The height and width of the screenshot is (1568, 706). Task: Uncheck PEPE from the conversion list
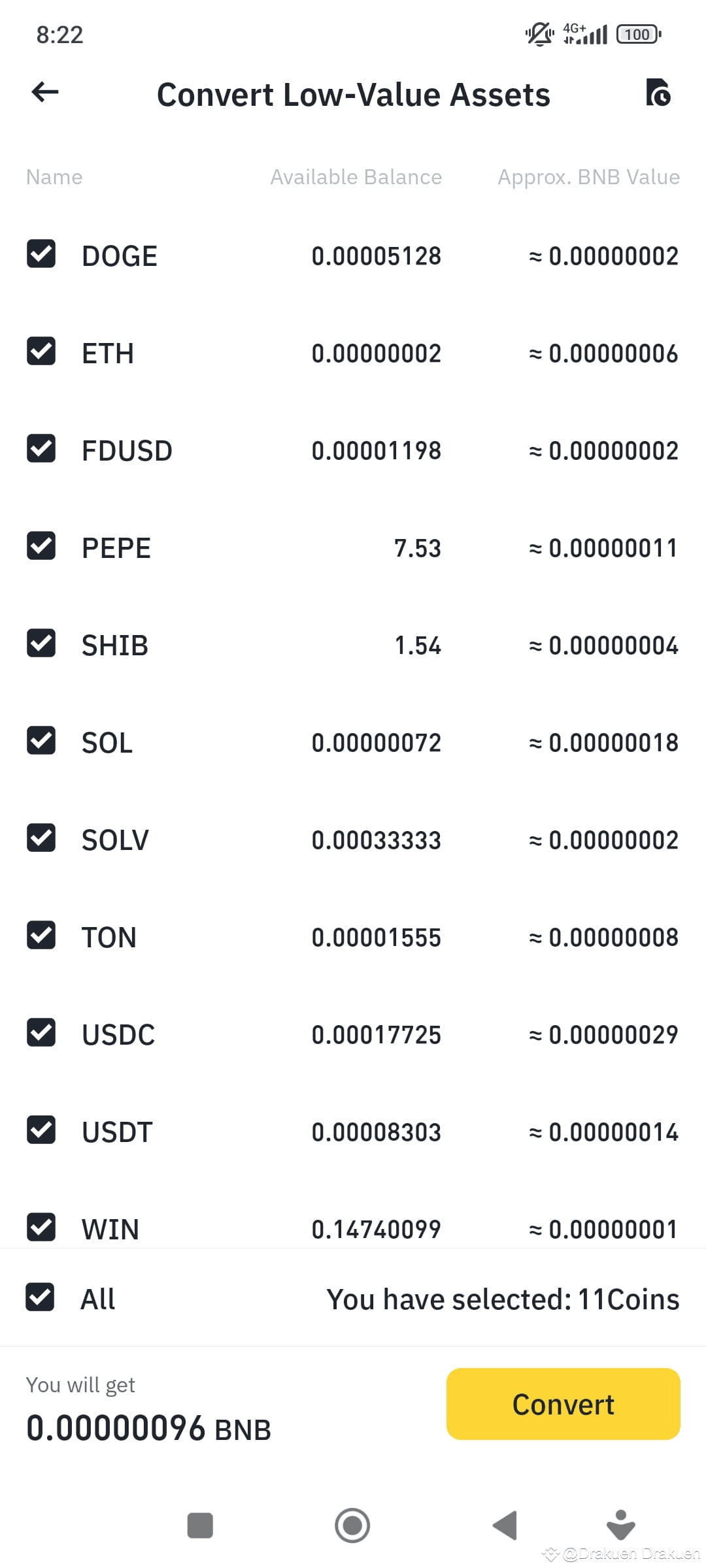pos(41,546)
